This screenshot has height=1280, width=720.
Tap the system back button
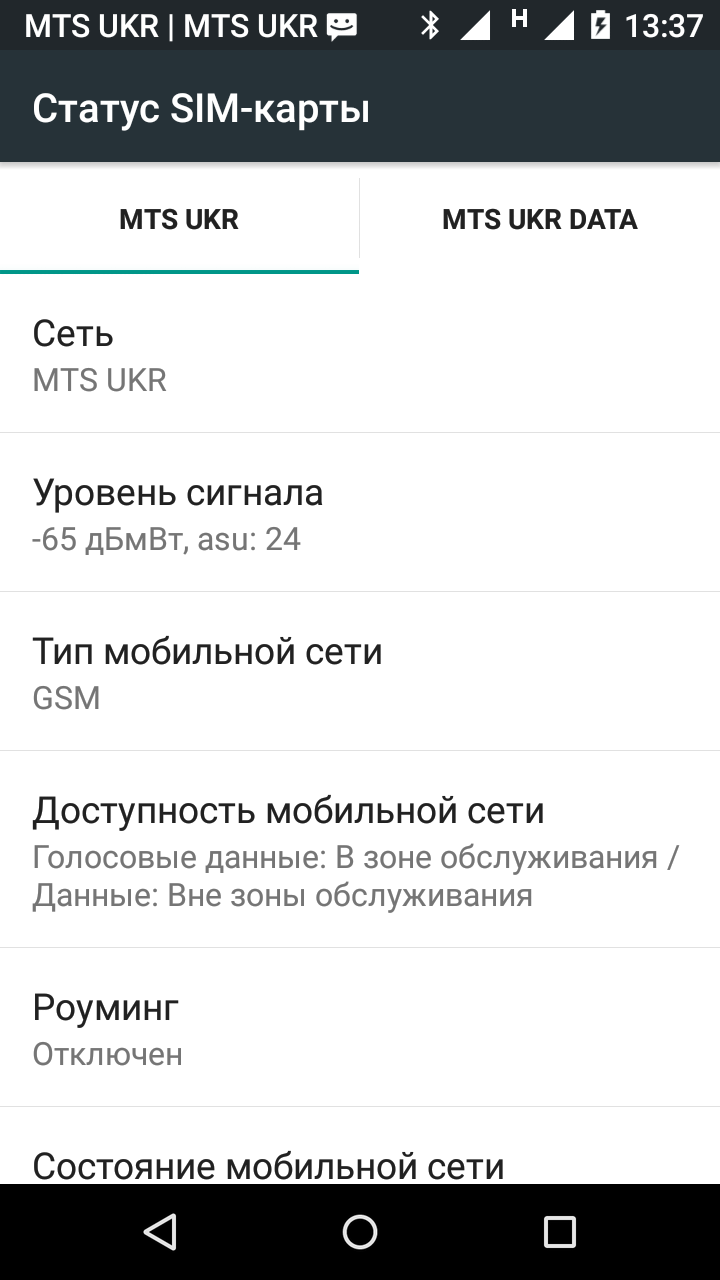pyautogui.click(x=160, y=1232)
